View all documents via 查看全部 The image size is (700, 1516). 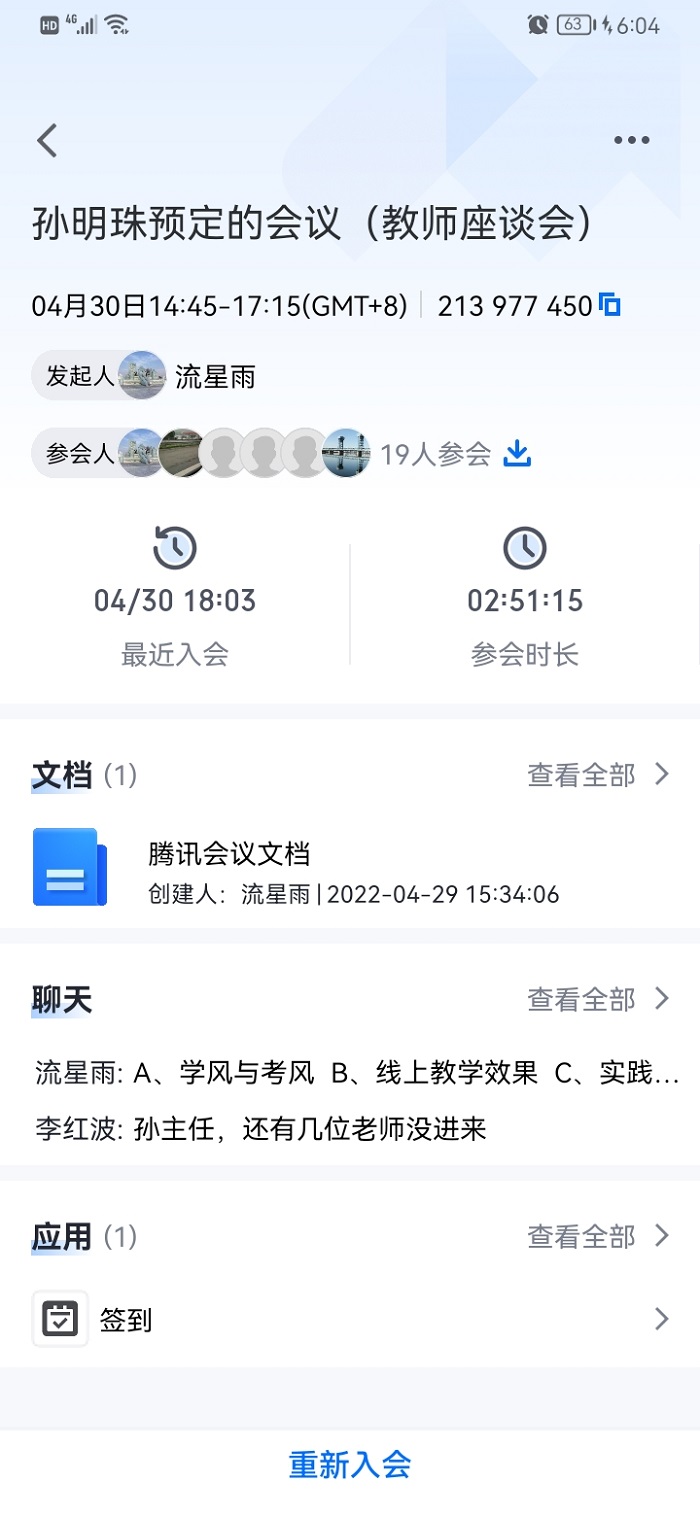(x=597, y=774)
